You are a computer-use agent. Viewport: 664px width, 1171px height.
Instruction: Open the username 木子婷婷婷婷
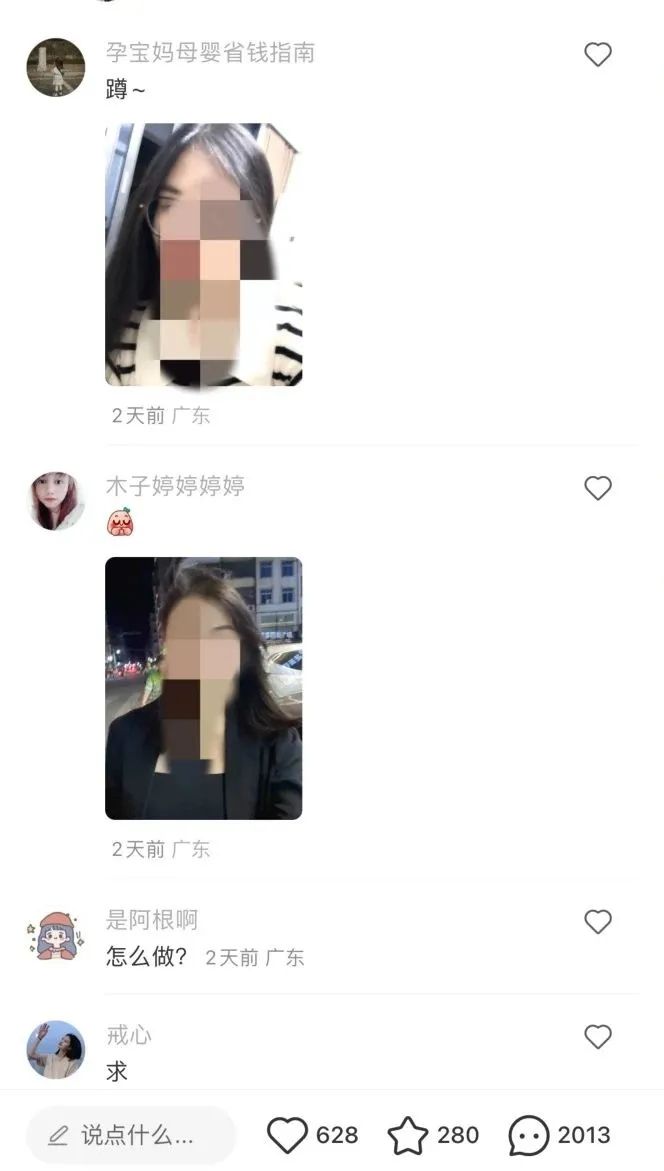pos(176,486)
